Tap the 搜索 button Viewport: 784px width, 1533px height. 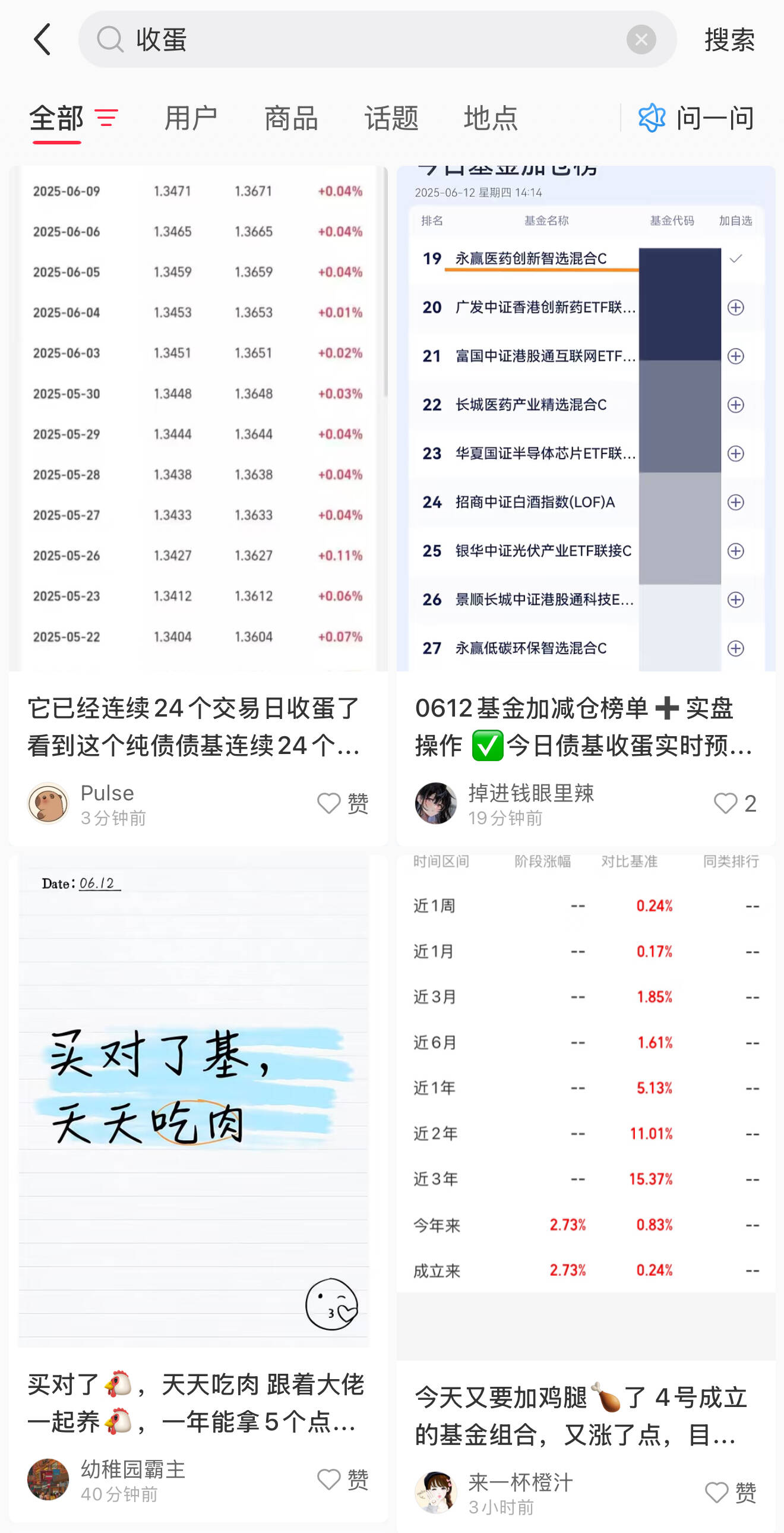pyautogui.click(x=729, y=39)
